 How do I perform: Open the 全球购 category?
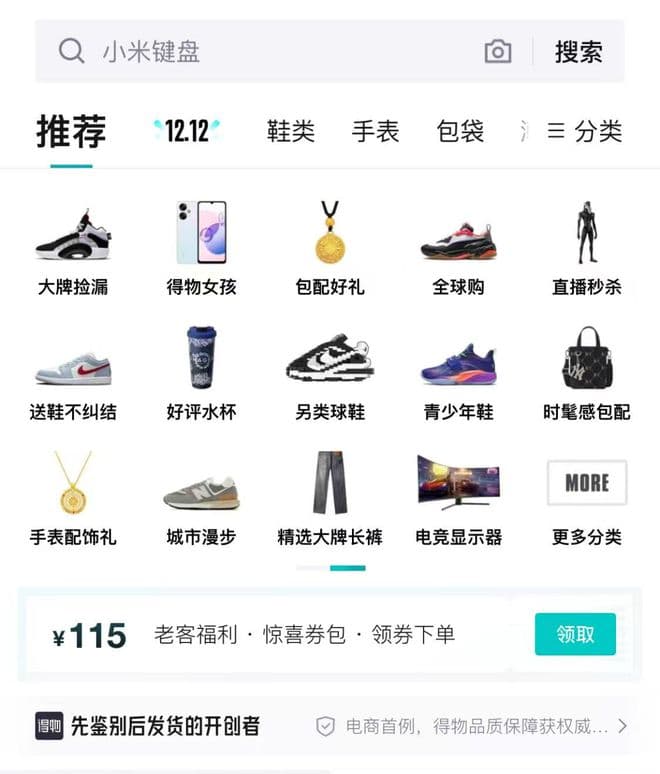point(458,249)
